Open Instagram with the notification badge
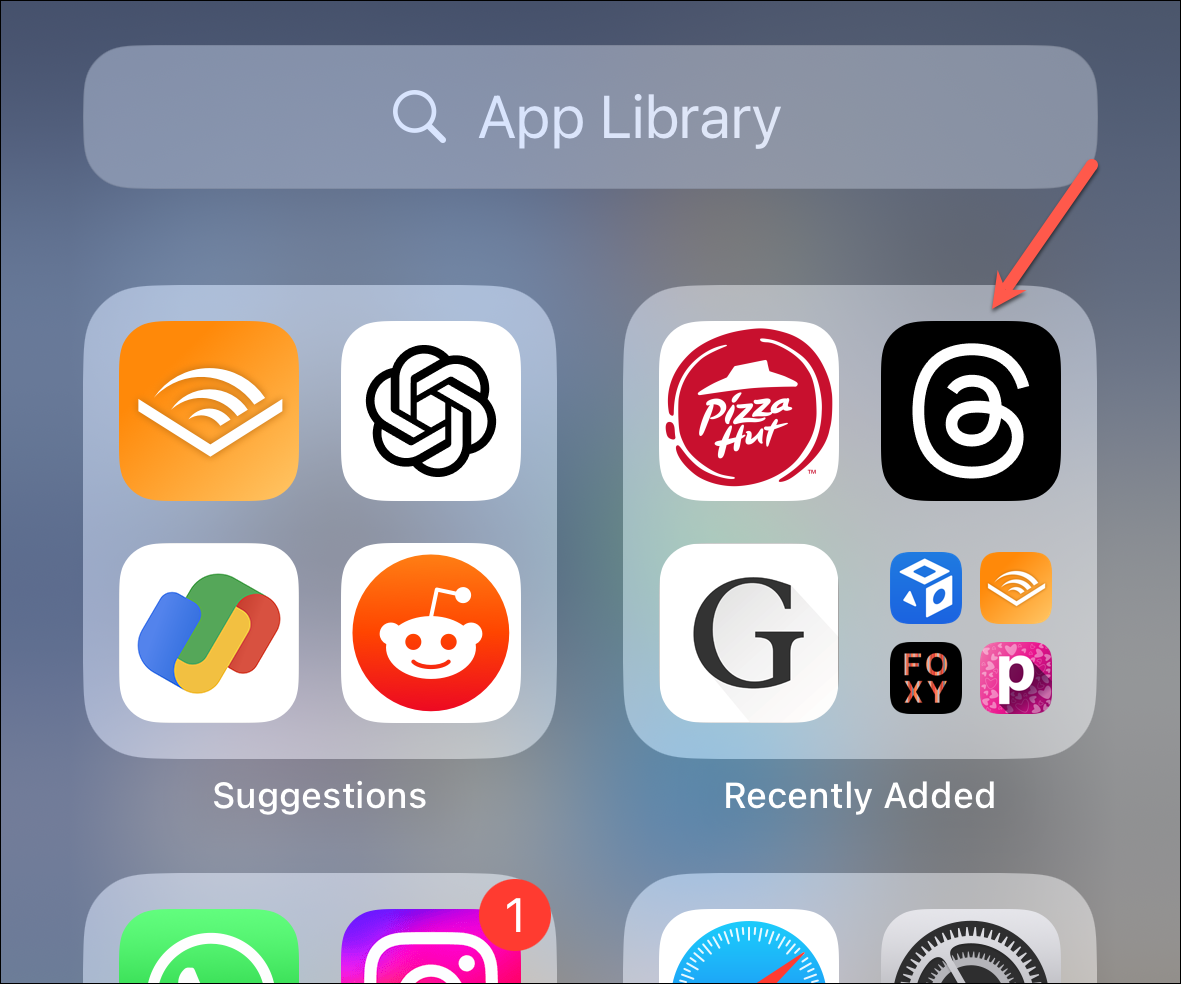1181x984 pixels. (x=431, y=950)
